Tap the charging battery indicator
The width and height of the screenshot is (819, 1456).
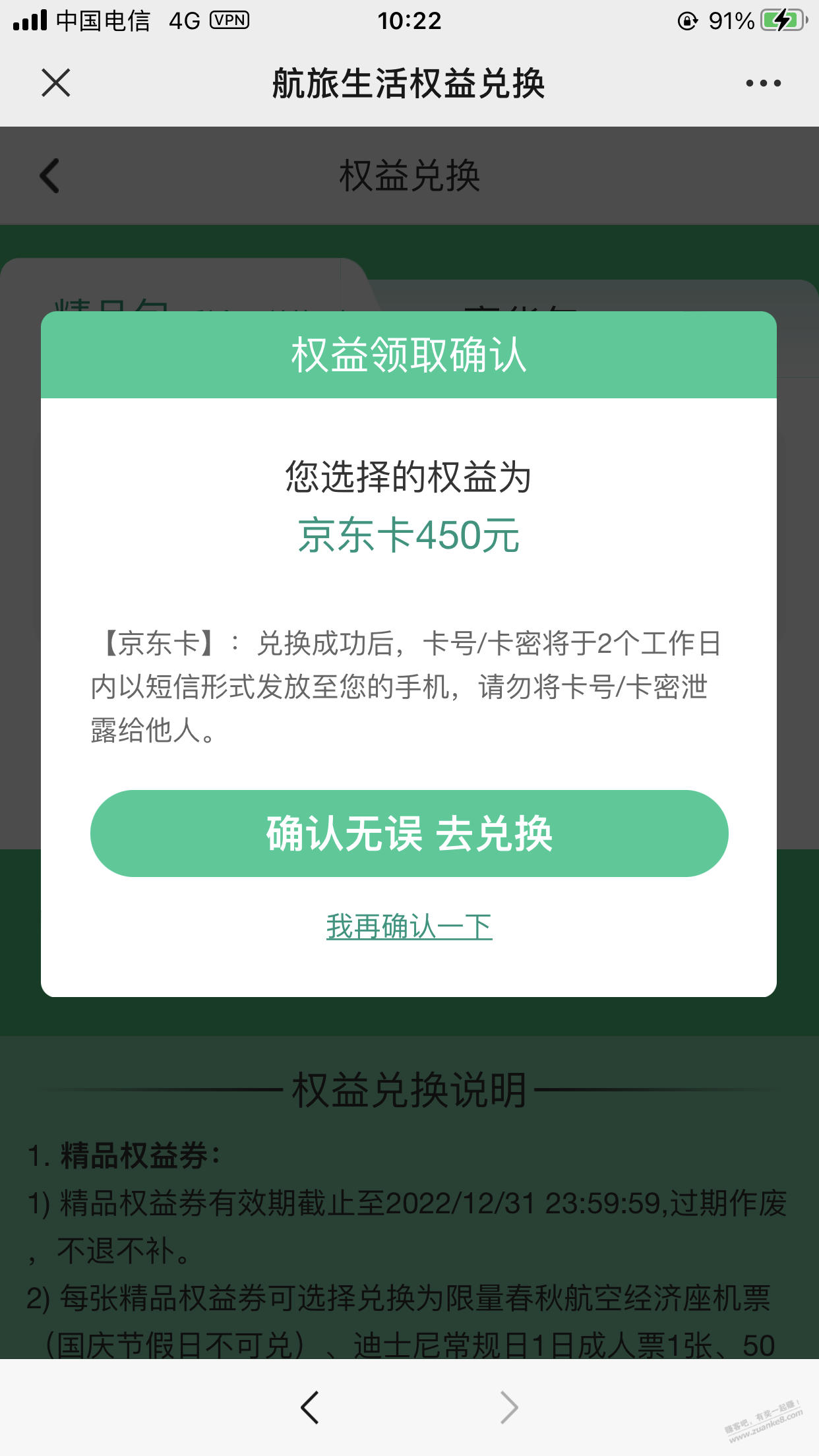(781, 20)
